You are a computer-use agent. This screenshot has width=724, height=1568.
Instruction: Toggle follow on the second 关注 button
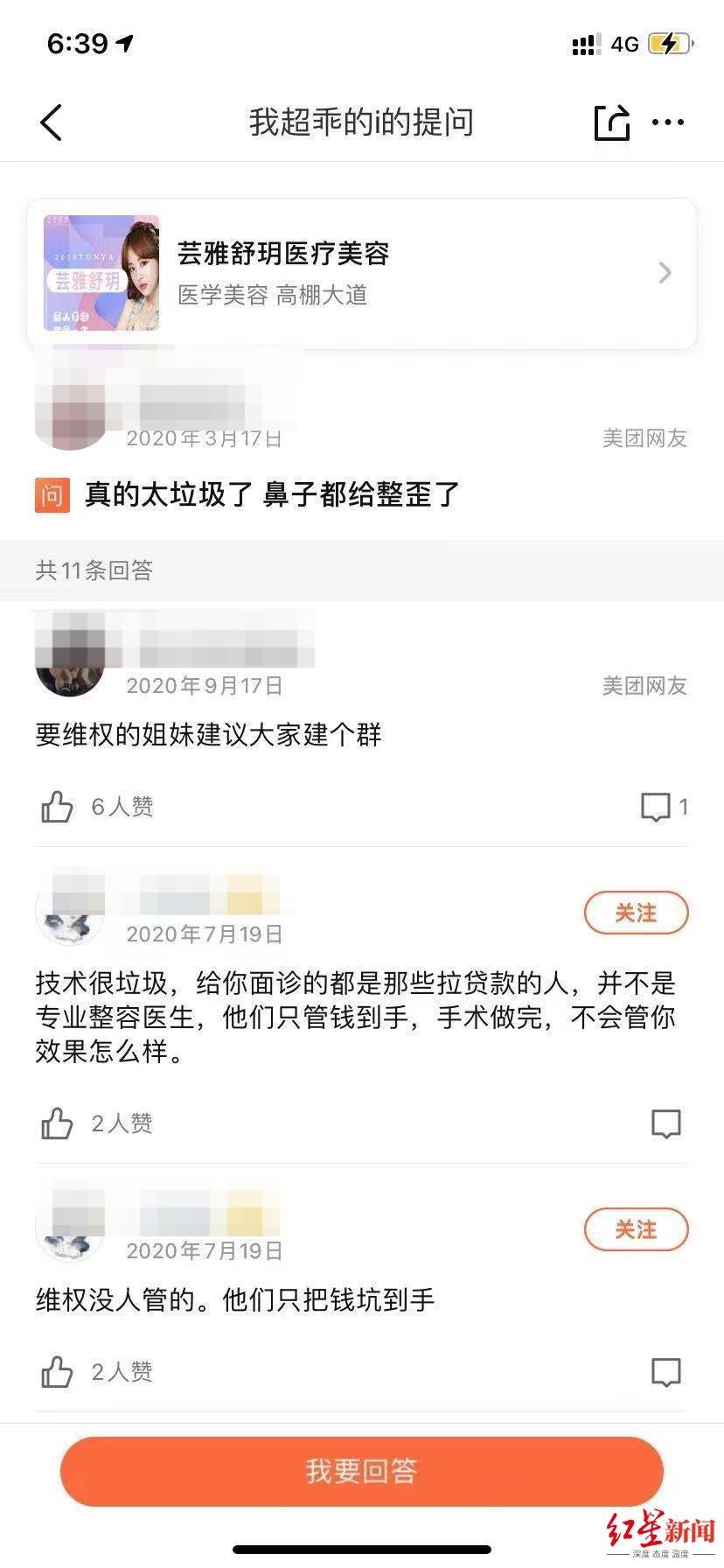point(636,1229)
